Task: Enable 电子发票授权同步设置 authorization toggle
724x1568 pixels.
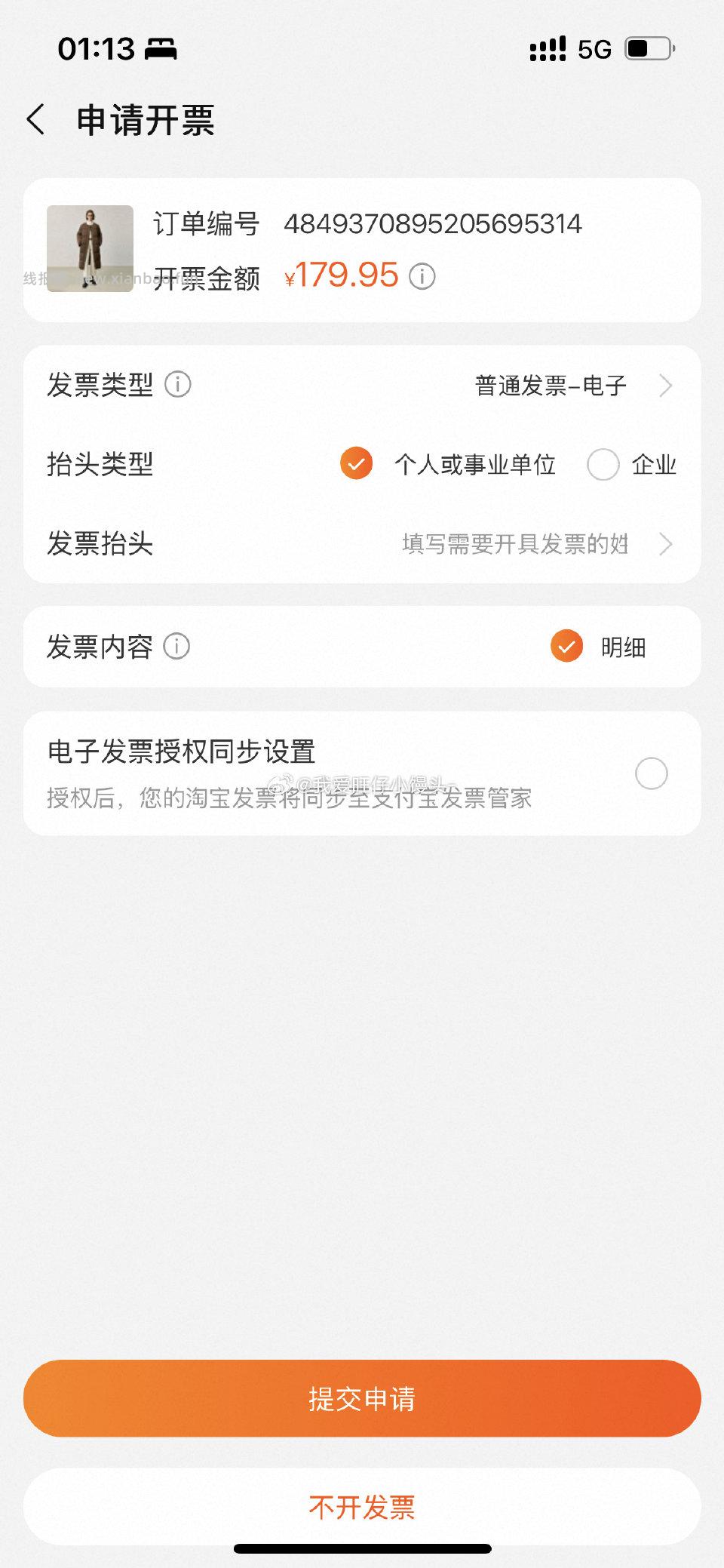Action: pos(650,773)
